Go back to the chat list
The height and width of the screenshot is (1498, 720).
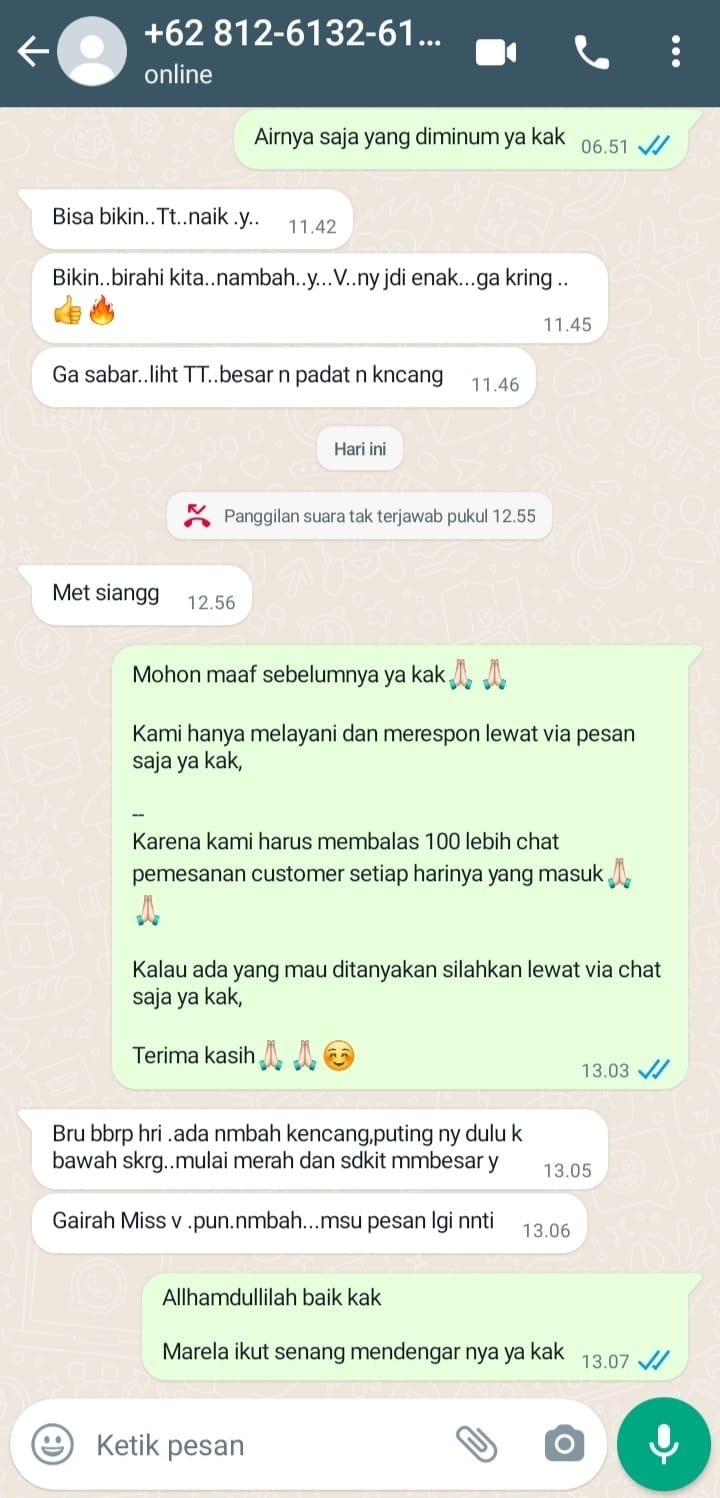32,52
